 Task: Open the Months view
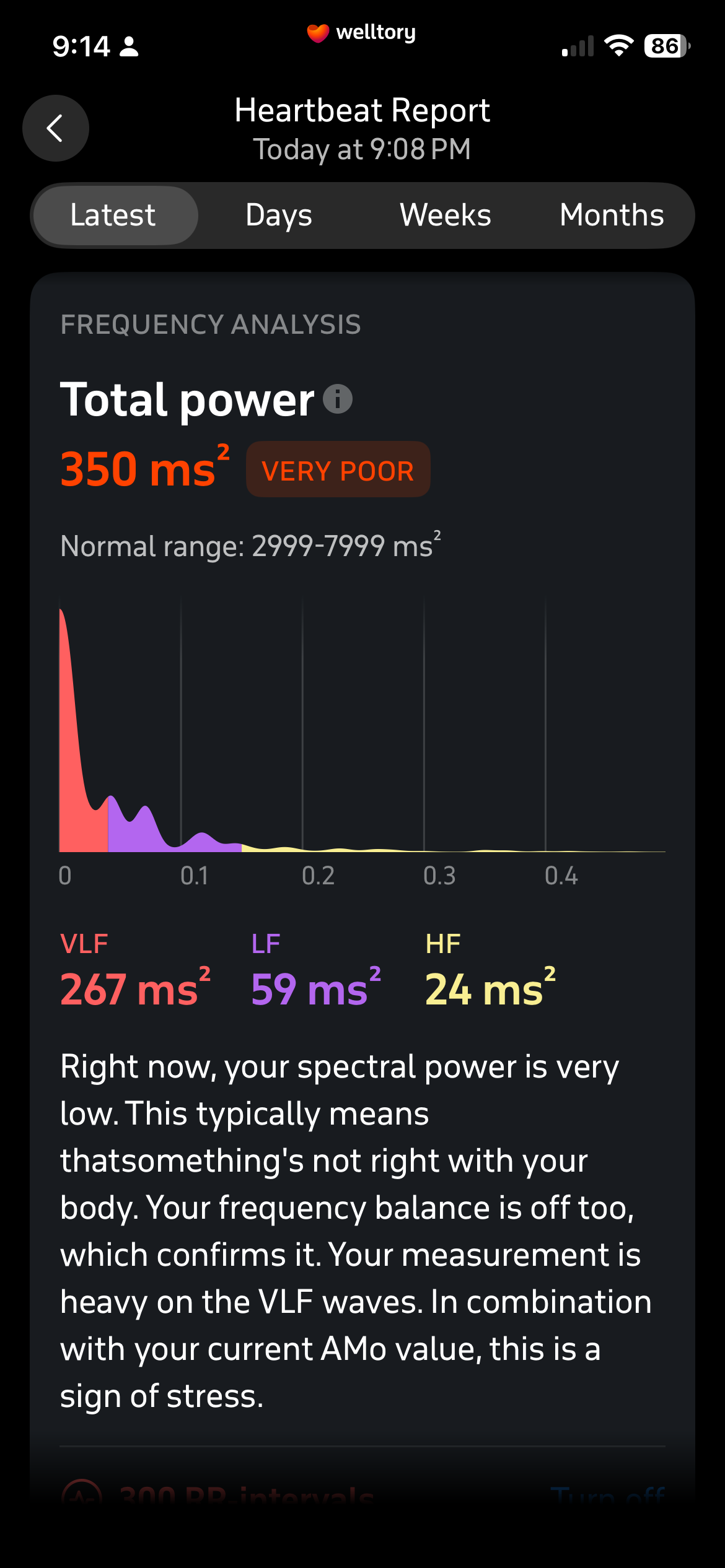pyautogui.click(x=612, y=216)
